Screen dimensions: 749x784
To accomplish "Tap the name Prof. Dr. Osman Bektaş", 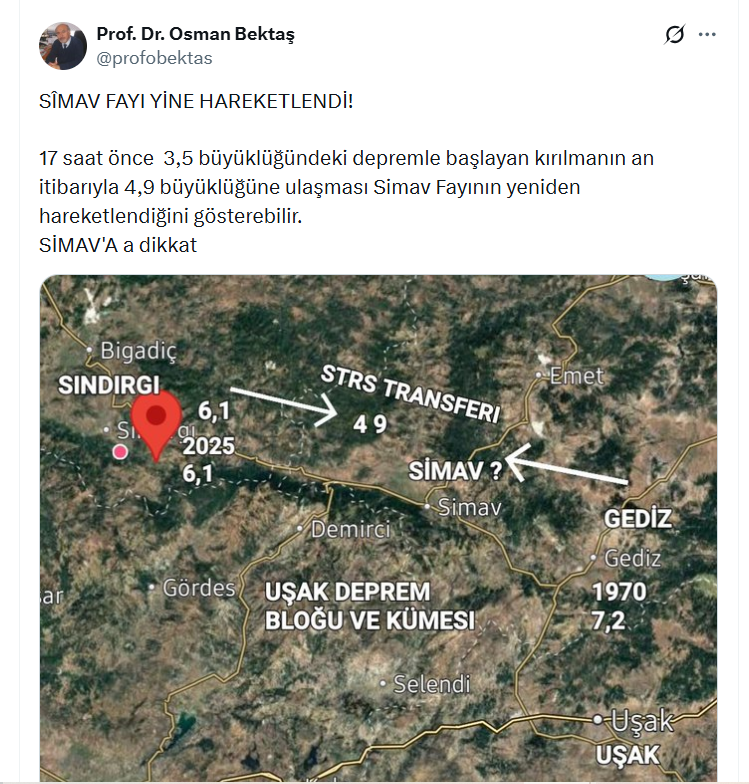I will tap(195, 35).
